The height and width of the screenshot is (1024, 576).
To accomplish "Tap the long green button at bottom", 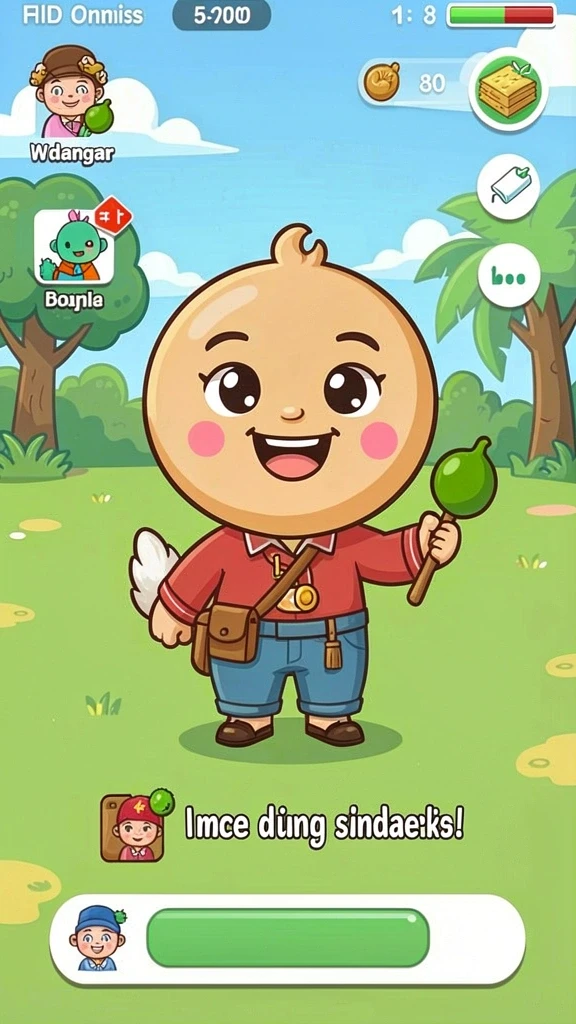I will (x=288, y=937).
